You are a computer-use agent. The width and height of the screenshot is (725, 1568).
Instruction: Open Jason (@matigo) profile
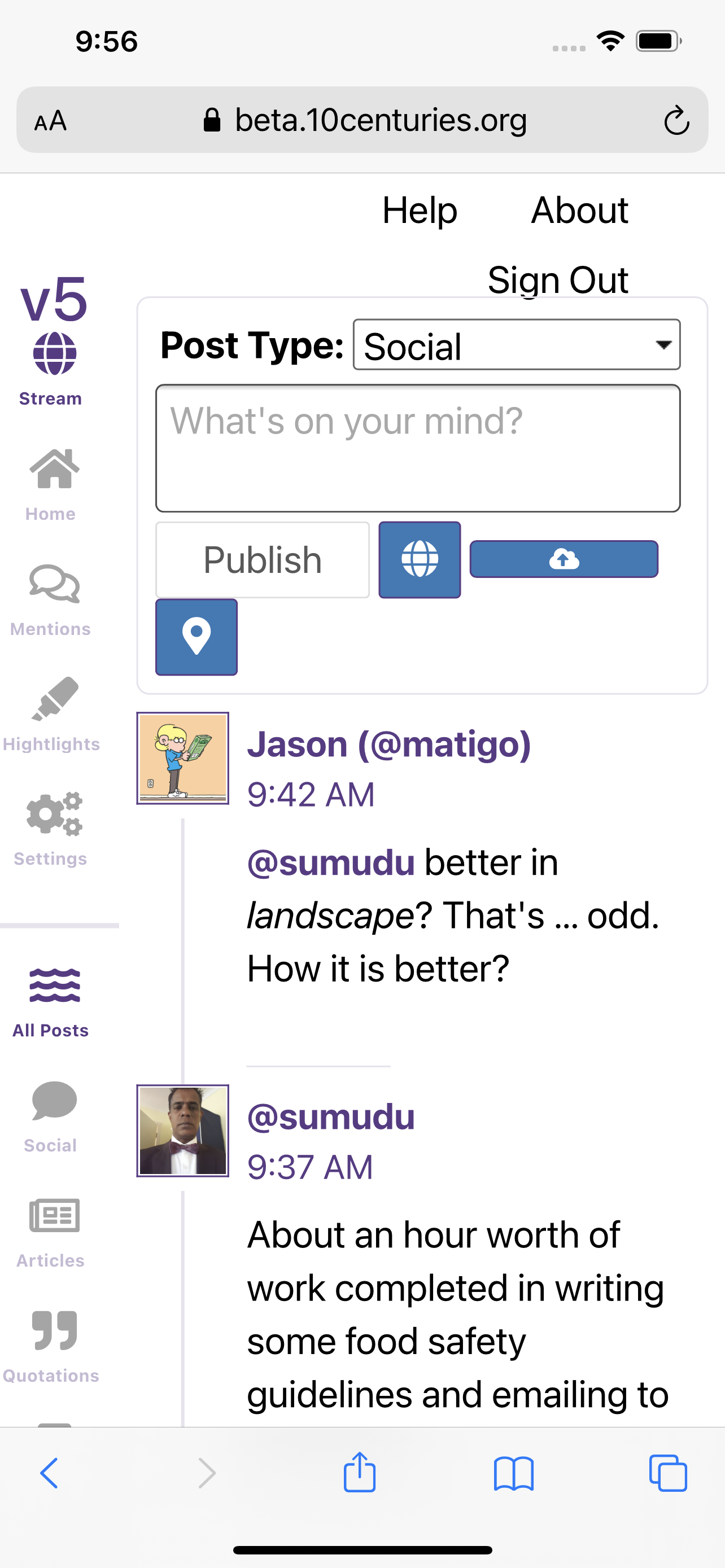pos(388,744)
